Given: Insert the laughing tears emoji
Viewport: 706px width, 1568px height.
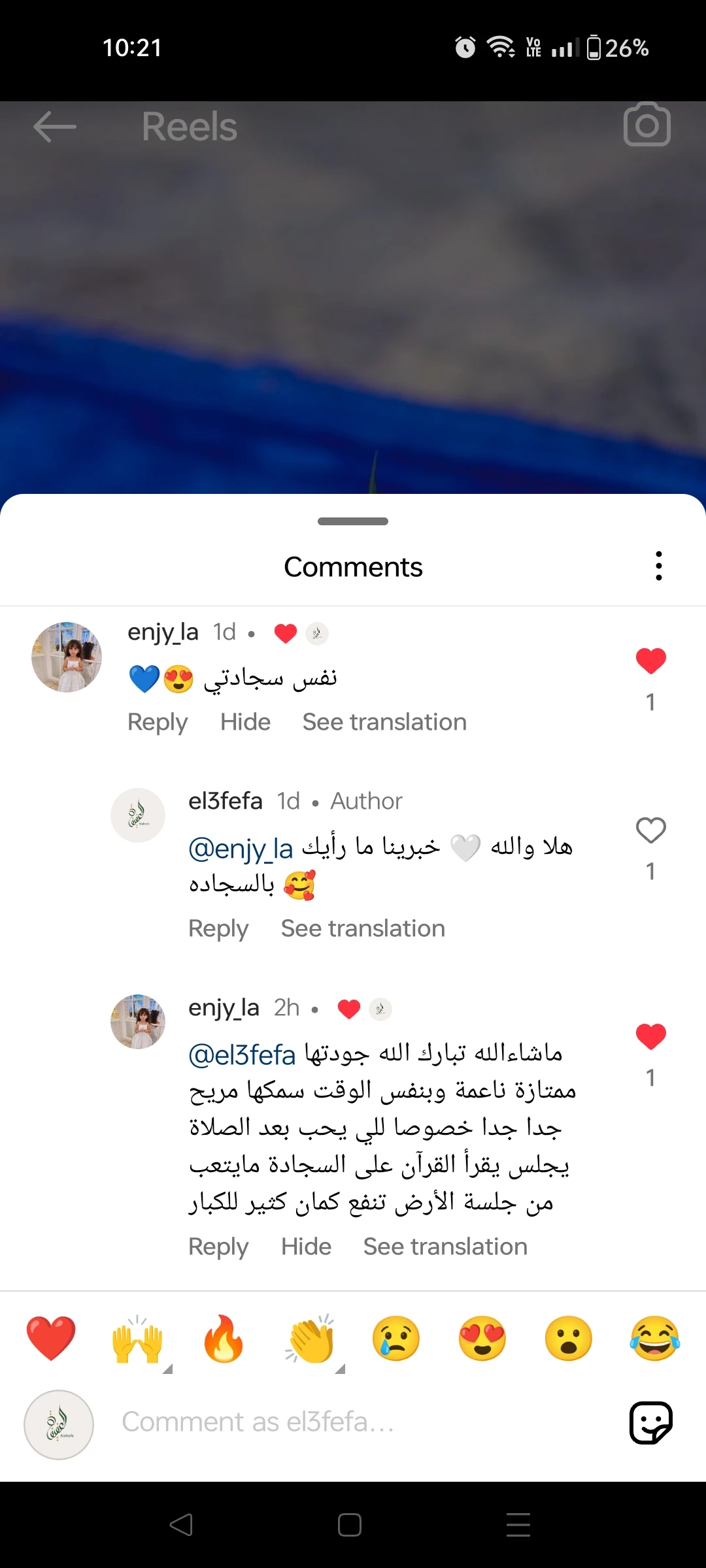Looking at the screenshot, I should point(654,1339).
